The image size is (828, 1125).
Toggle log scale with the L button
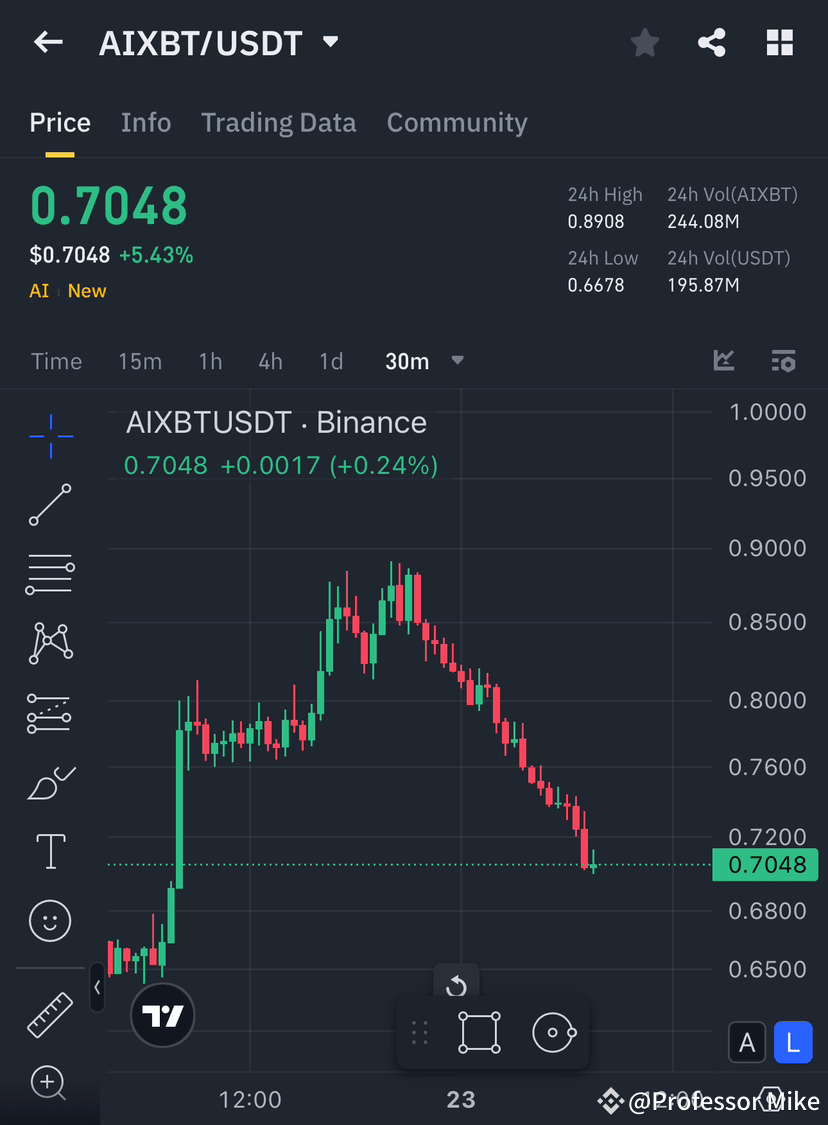tap(793, 1042)
